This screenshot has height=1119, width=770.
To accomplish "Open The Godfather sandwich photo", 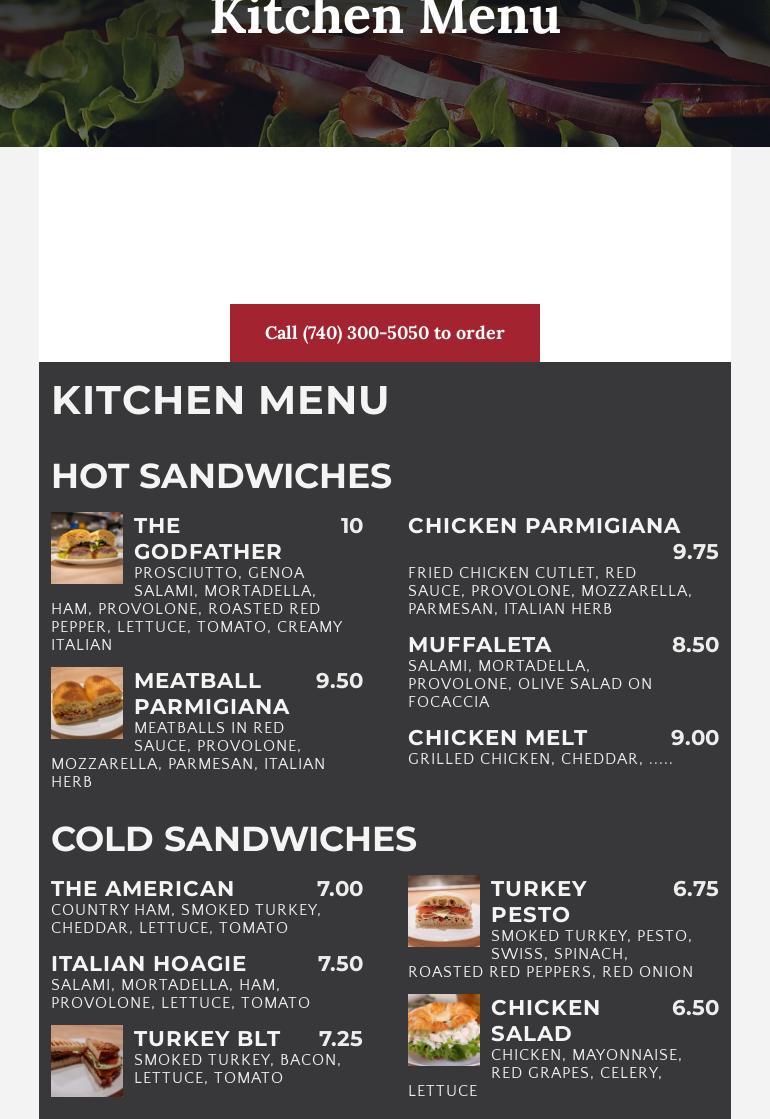I will coord(87,548).
